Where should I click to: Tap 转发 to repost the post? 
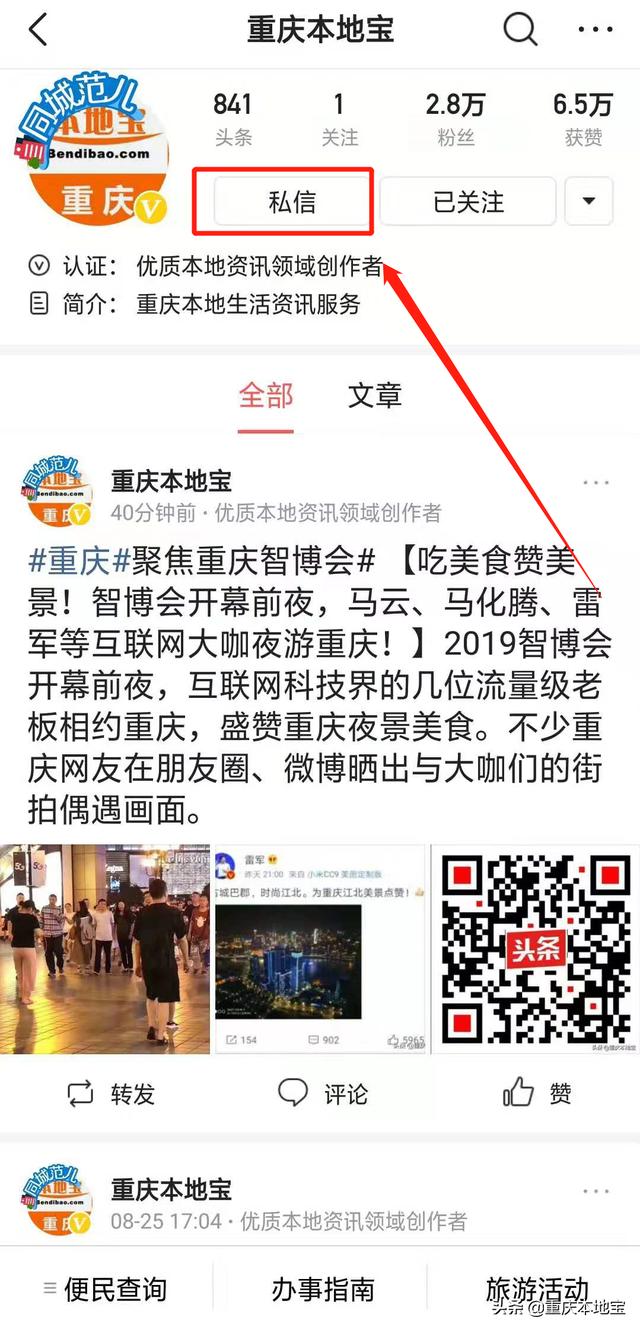pos(111,1093)
